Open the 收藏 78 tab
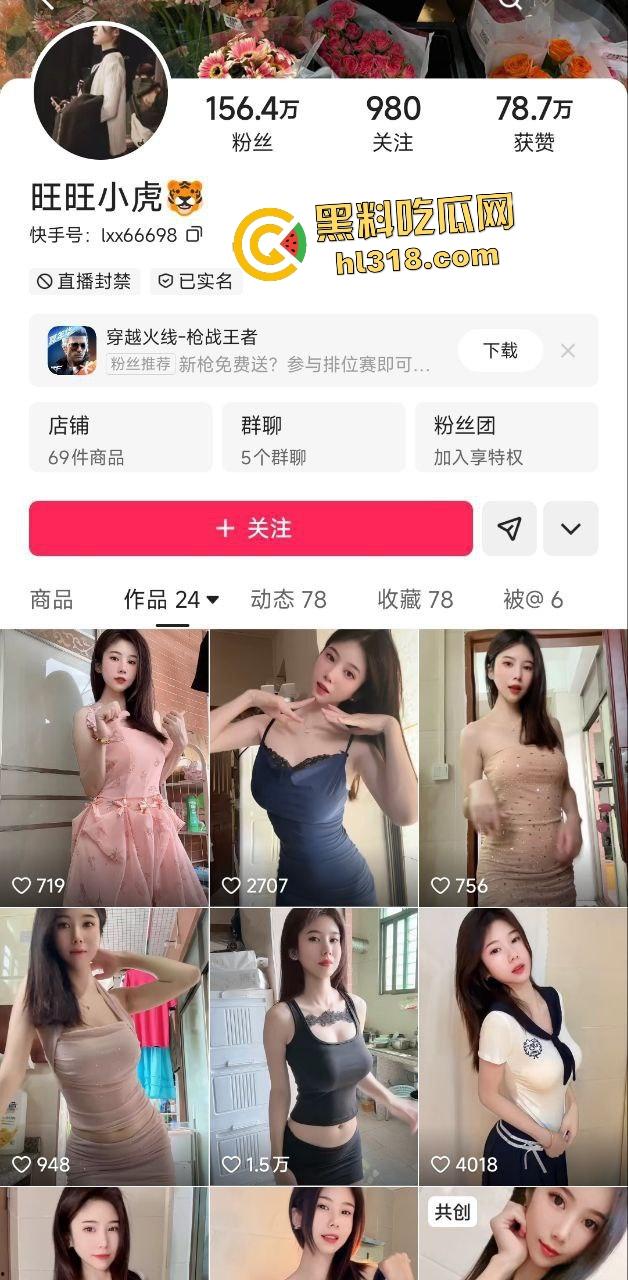The width and height of the screenshot is (628, 1280). [415, 599]
